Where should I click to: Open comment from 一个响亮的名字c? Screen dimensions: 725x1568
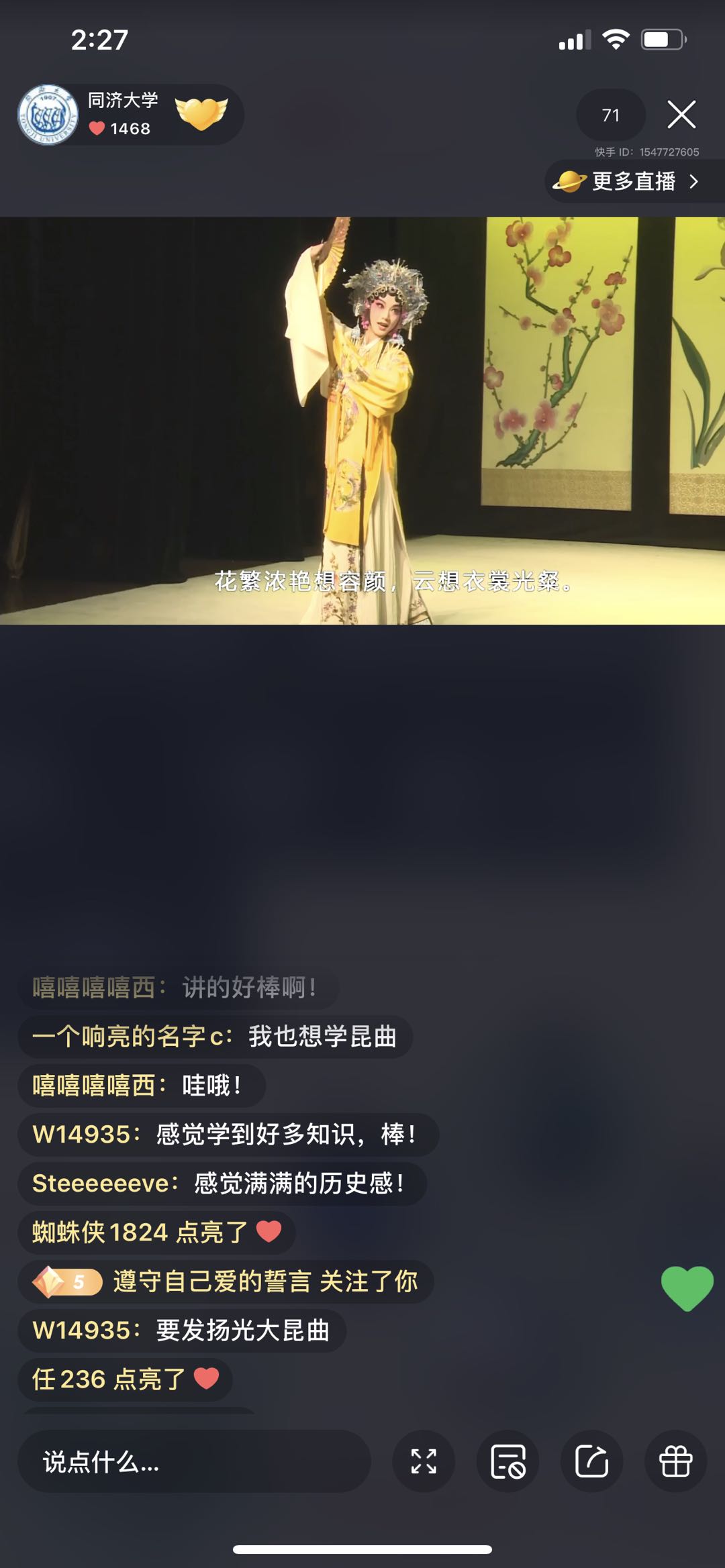pos(215,1037)
